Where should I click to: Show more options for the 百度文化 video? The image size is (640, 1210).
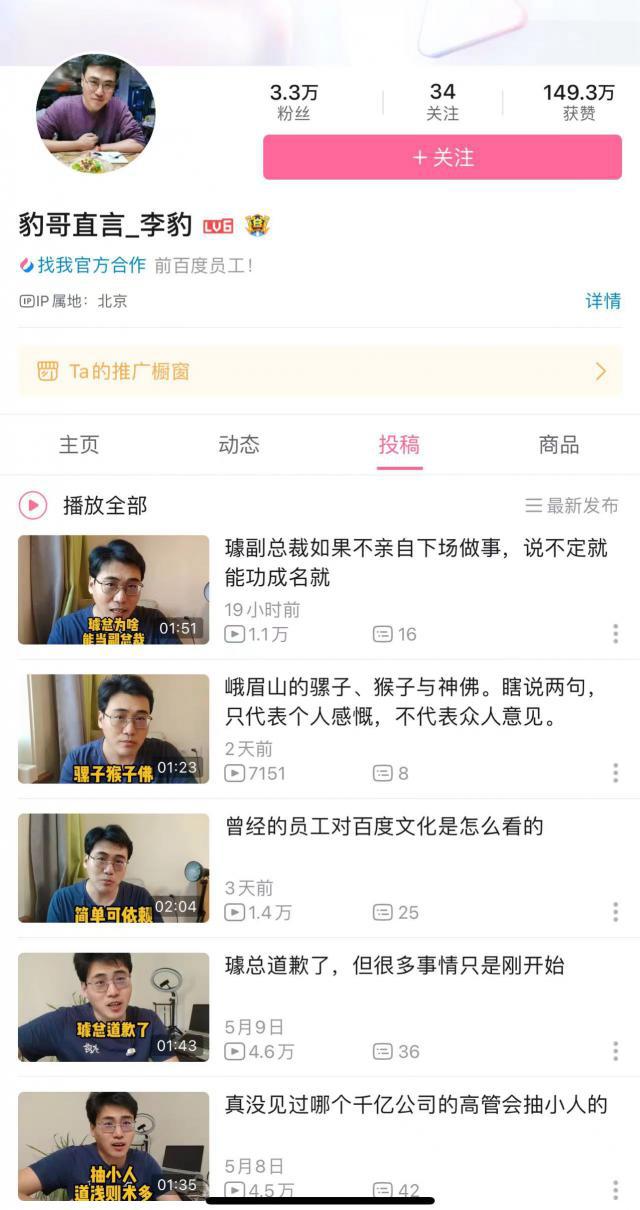(615, 911)
